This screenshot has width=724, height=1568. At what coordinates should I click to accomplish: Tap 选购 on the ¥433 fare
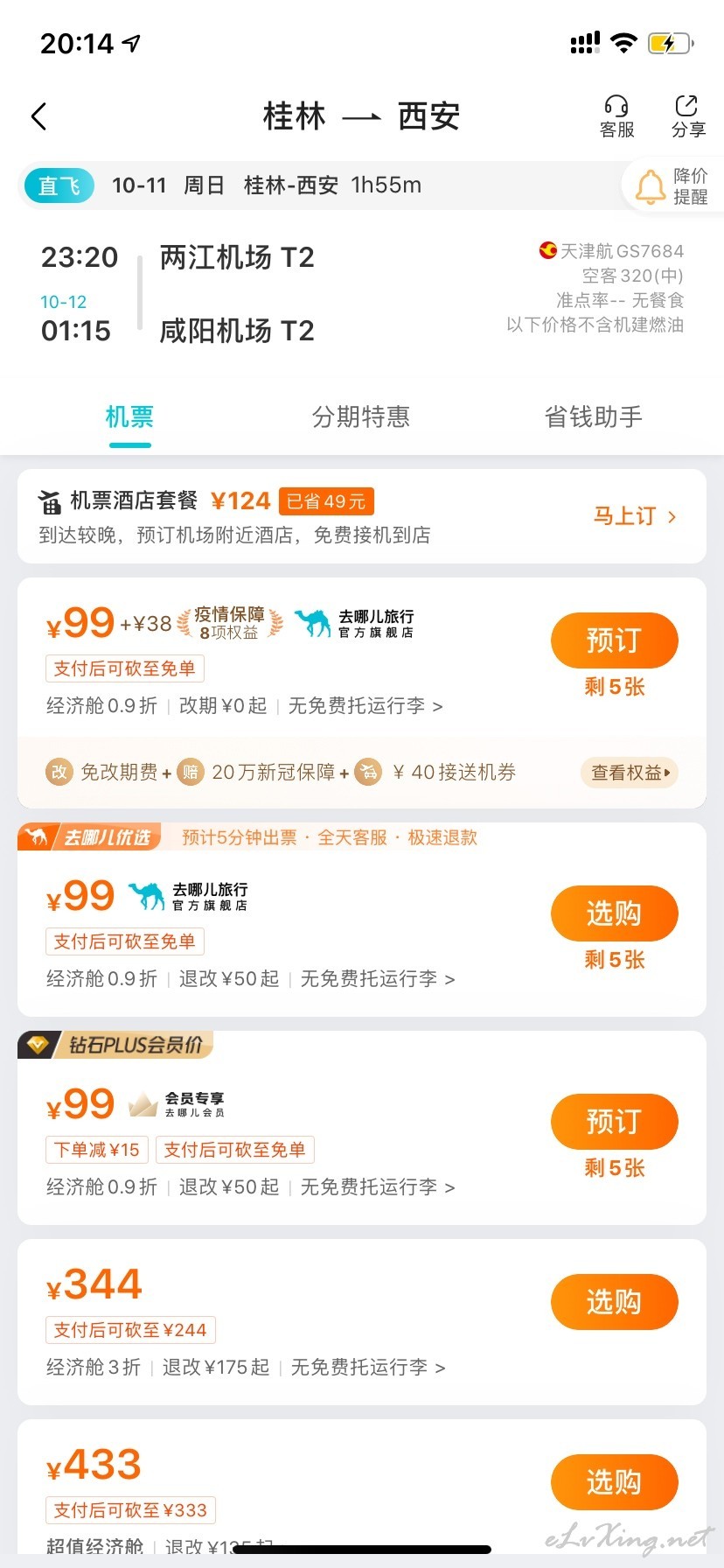[x=615, y=1482]
